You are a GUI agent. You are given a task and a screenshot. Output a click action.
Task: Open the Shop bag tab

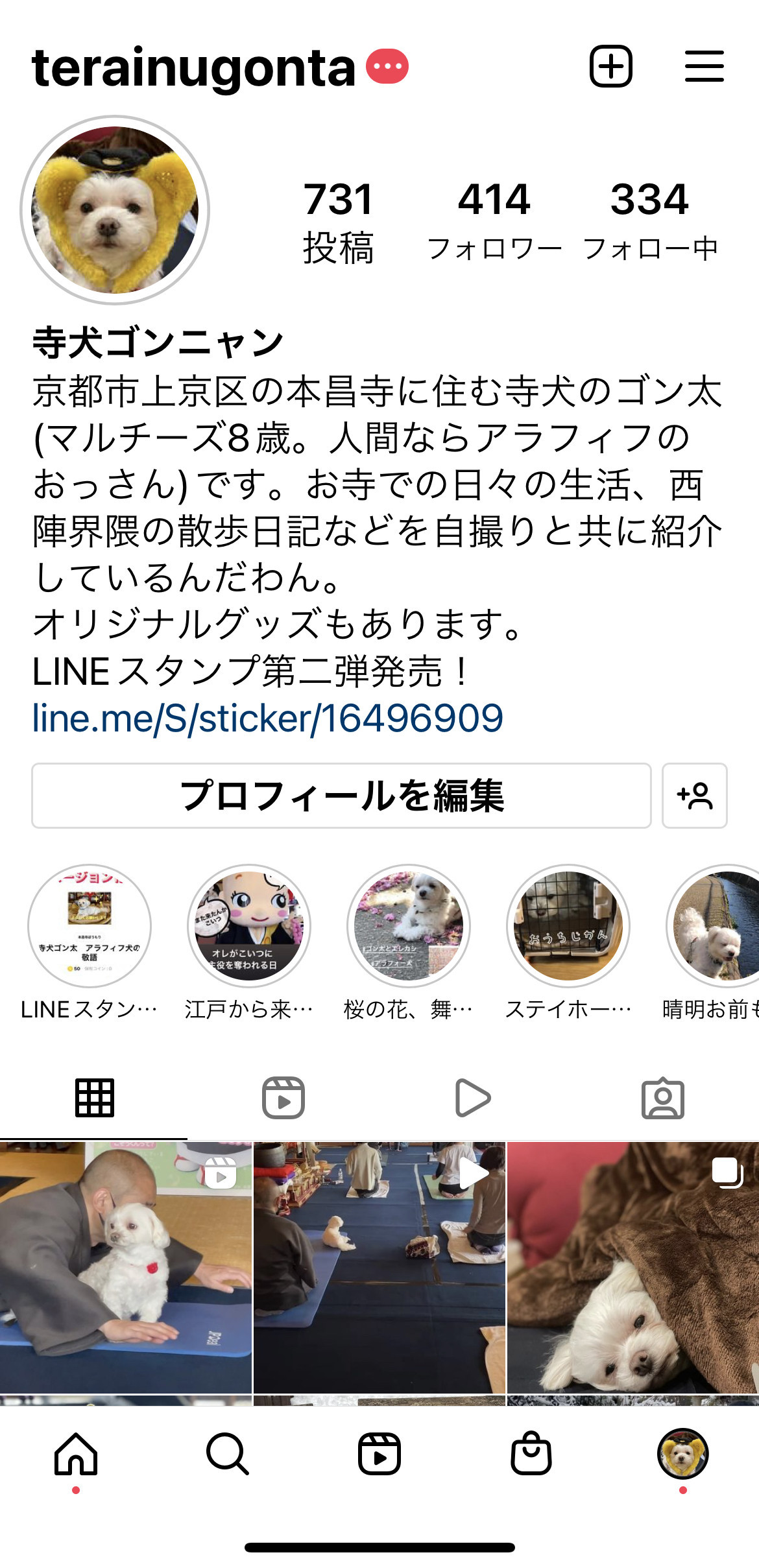531,1454
